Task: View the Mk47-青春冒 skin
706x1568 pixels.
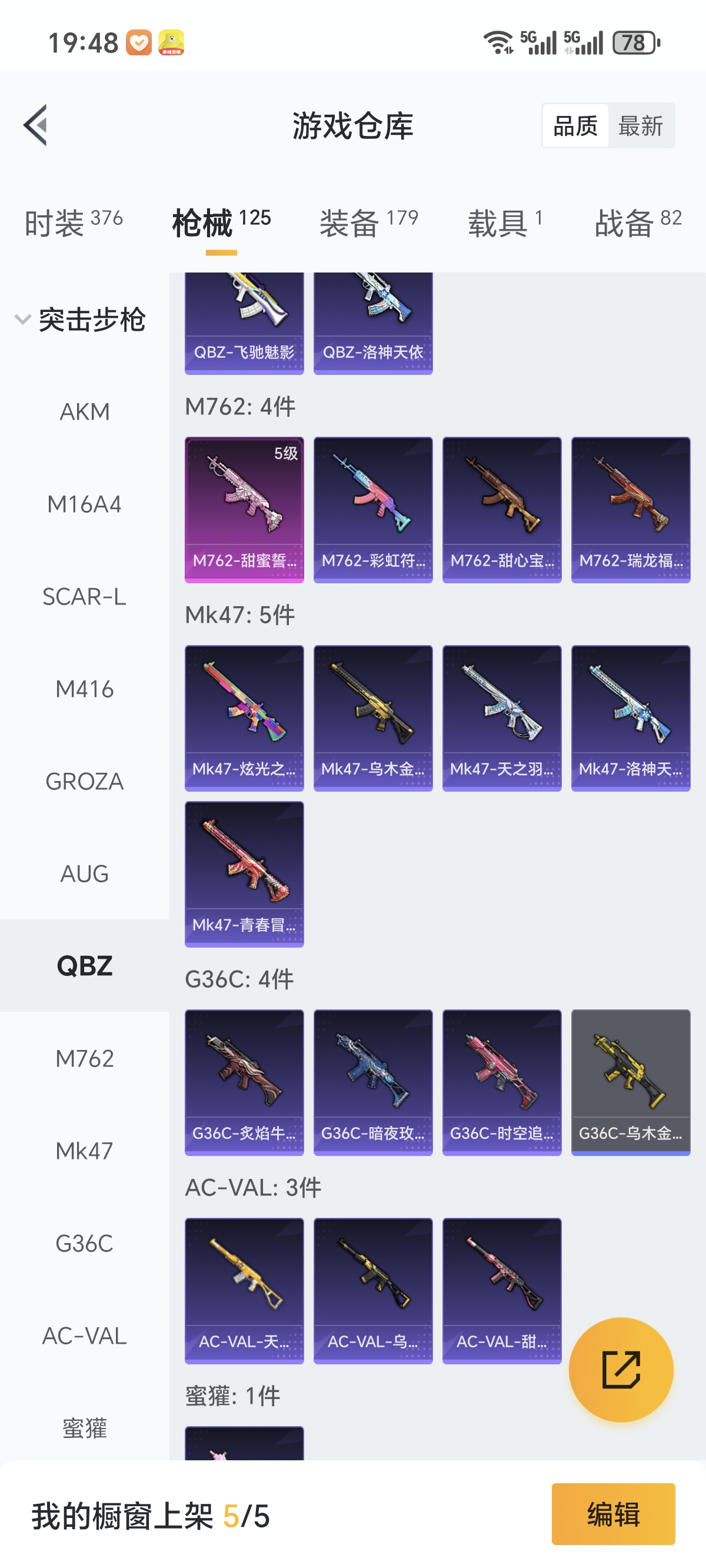Action: pos(244,873)
